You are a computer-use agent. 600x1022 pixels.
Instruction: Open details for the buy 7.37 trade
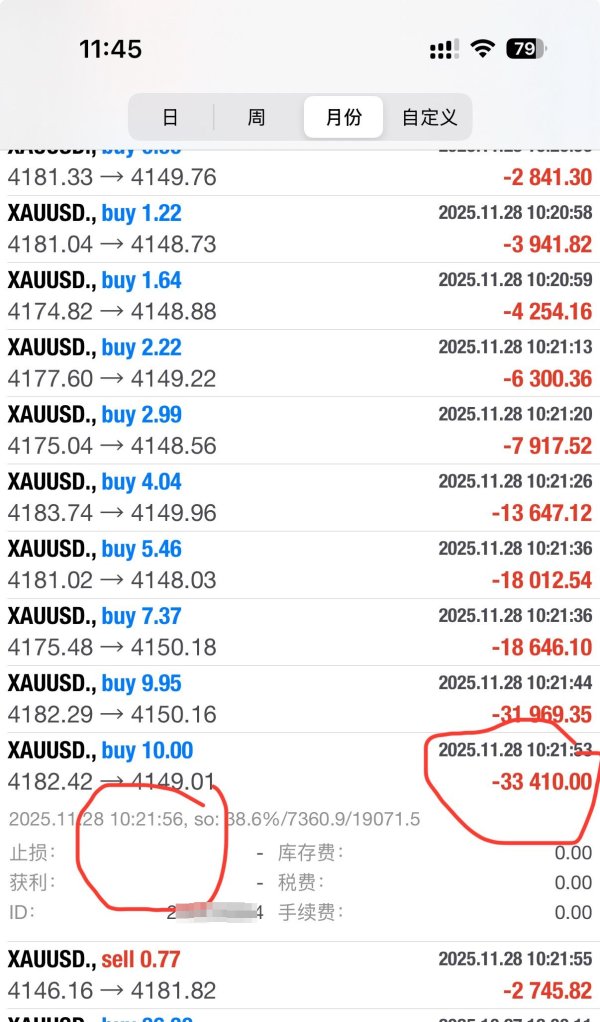click(x=300, y=631)
